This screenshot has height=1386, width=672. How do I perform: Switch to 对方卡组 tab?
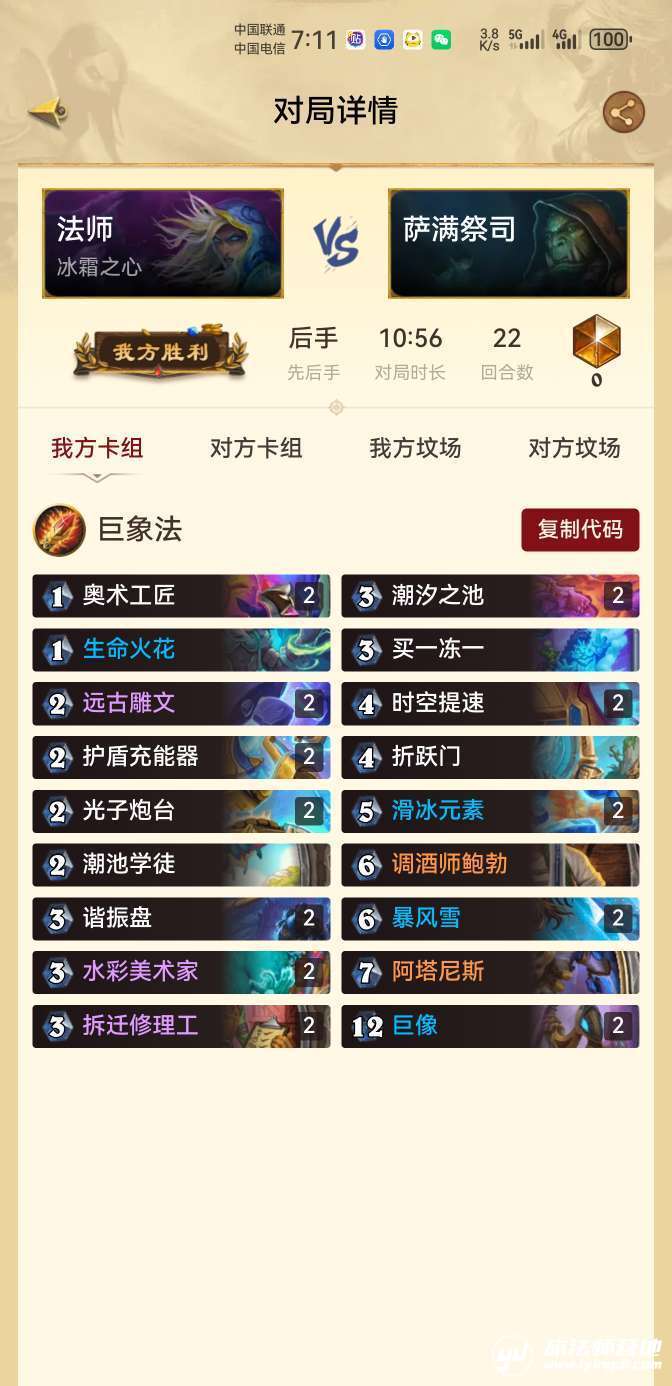(x=256, y=448)
